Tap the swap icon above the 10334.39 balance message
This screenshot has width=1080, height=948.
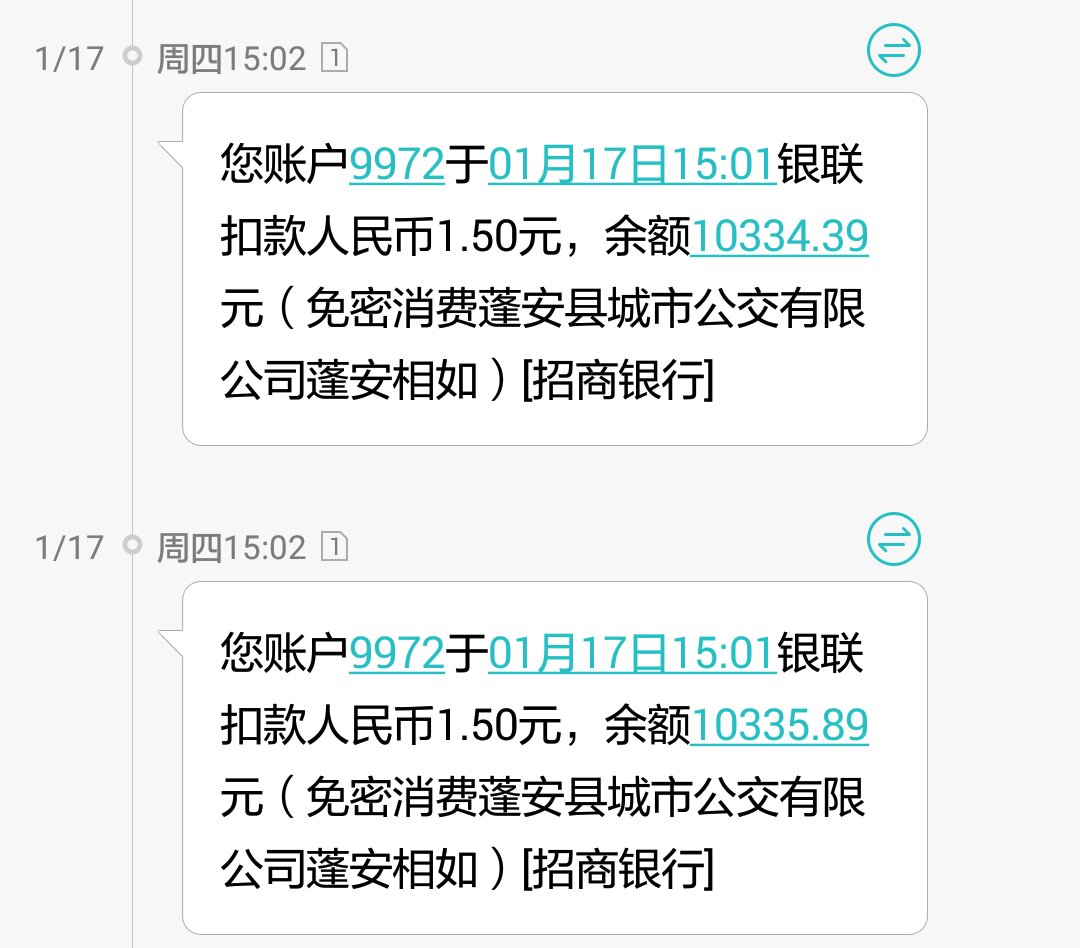point(893,51)
